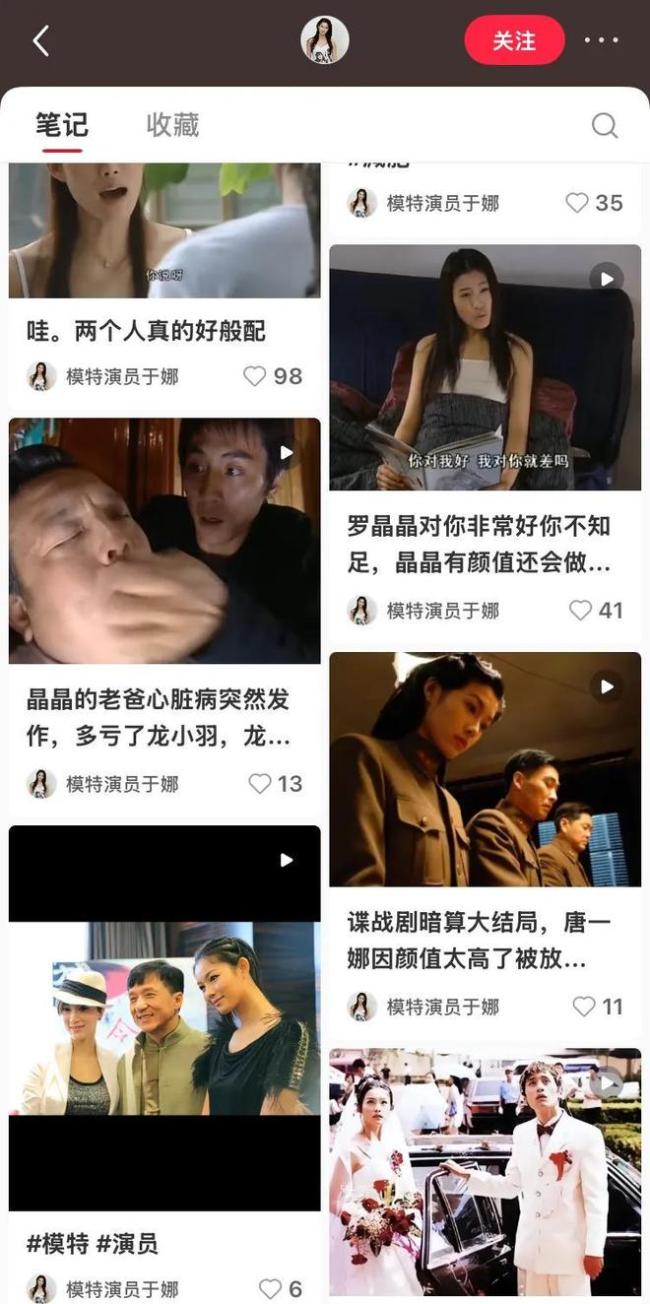This screenshot has height=1304, width=650.
Task: Open the 罗晶晶对你非常好你不知足 video note
Action: click(485, 368)
